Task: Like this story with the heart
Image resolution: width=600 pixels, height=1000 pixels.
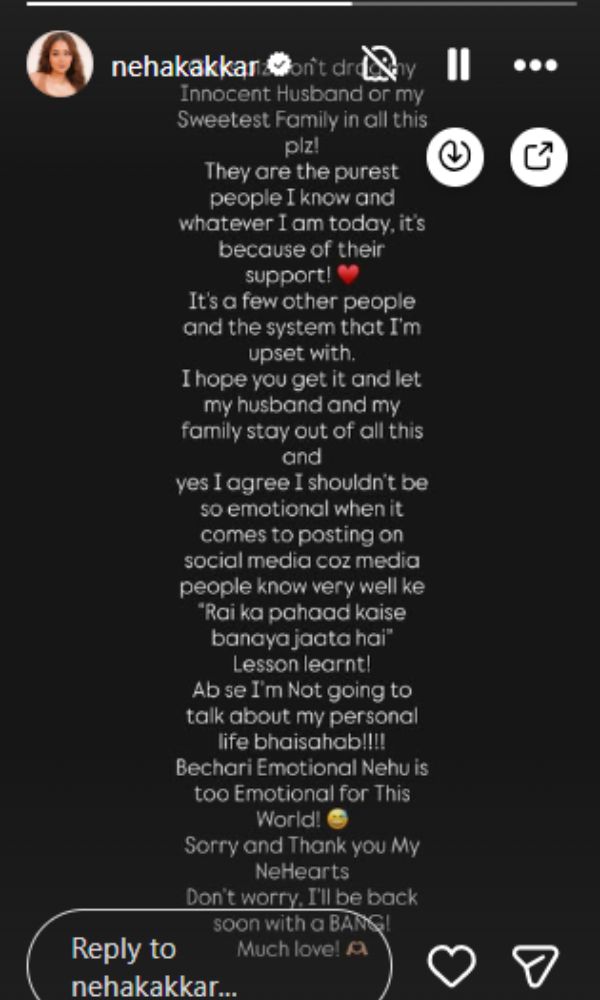Action: pos(451,965)
